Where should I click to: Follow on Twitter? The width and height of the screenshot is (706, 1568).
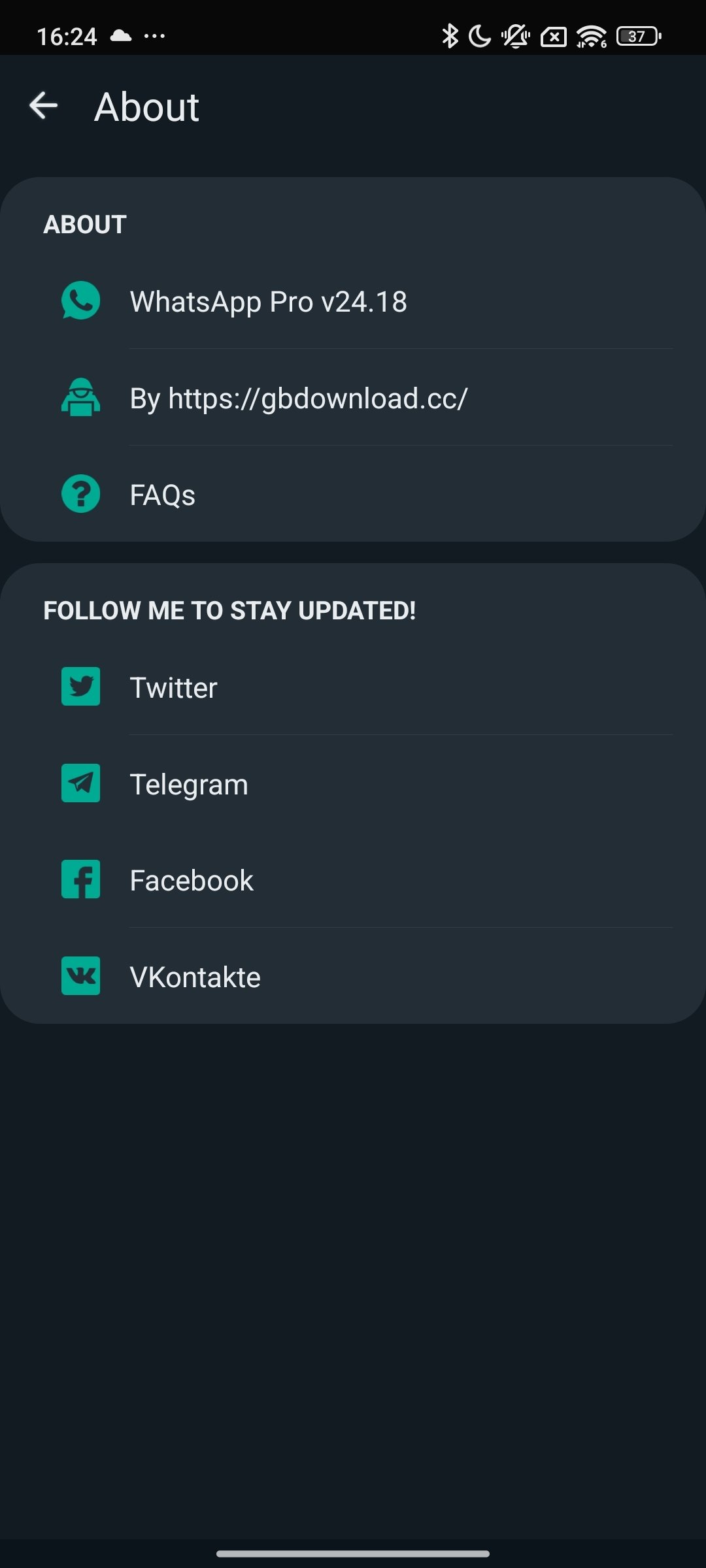tap(353, 687)
